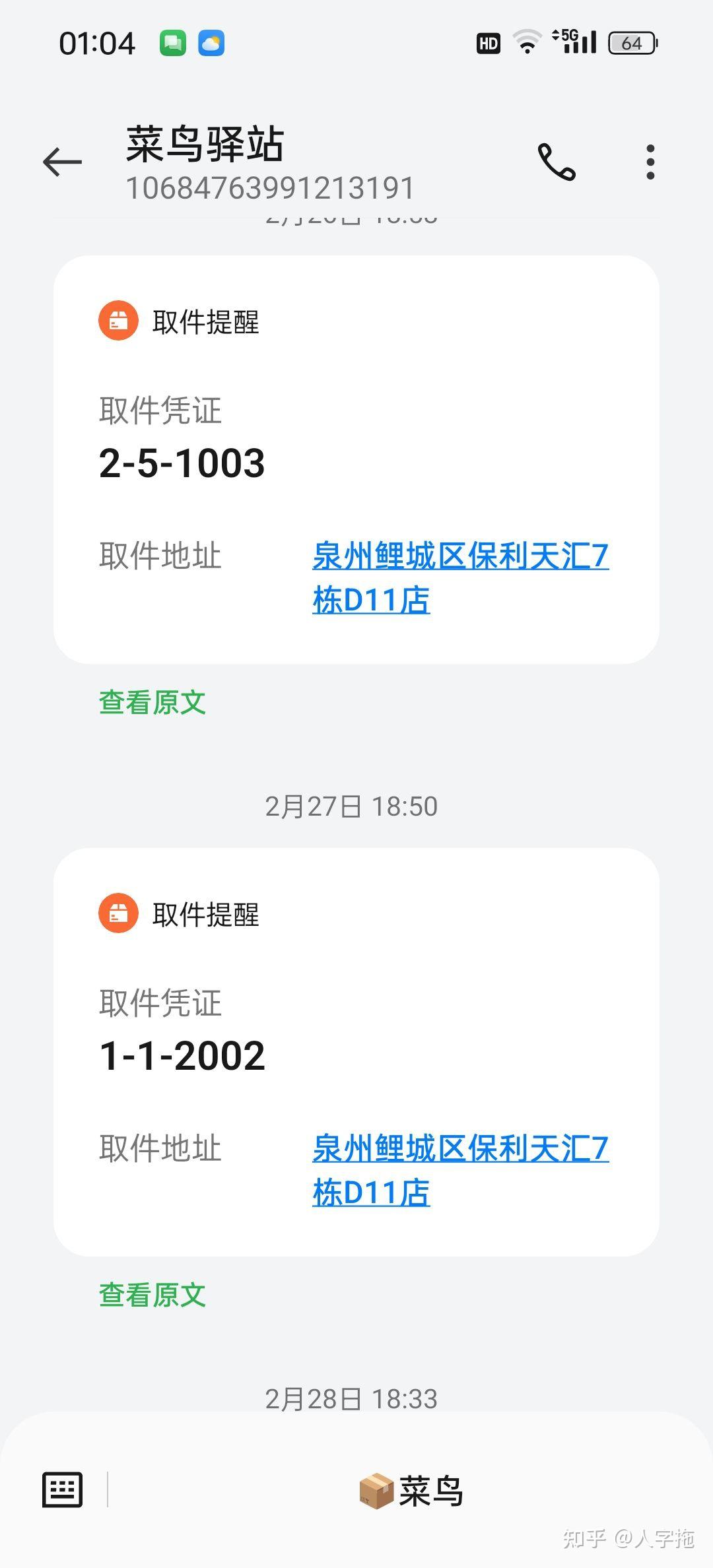713x1568 pixels.
Task: Switch to keyboard input mode
Action: click(x=62, y=1490)
